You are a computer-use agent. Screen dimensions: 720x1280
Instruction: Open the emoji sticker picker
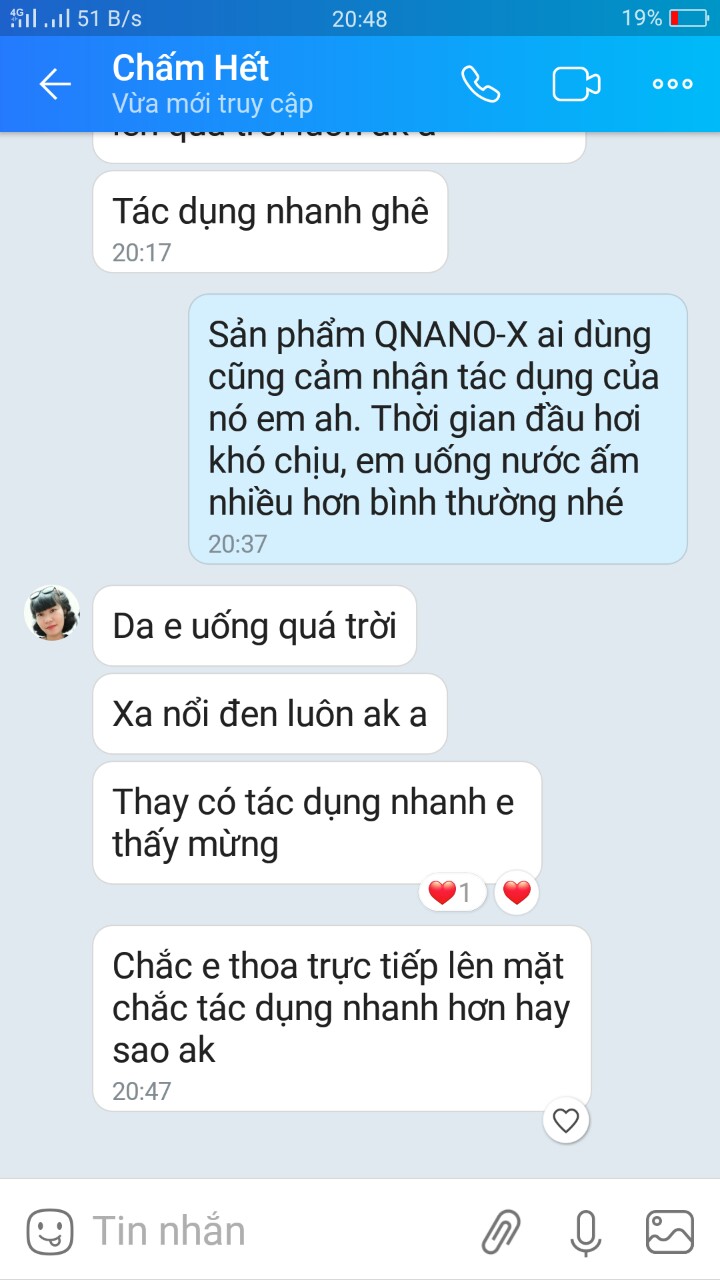pos(50,1231)
